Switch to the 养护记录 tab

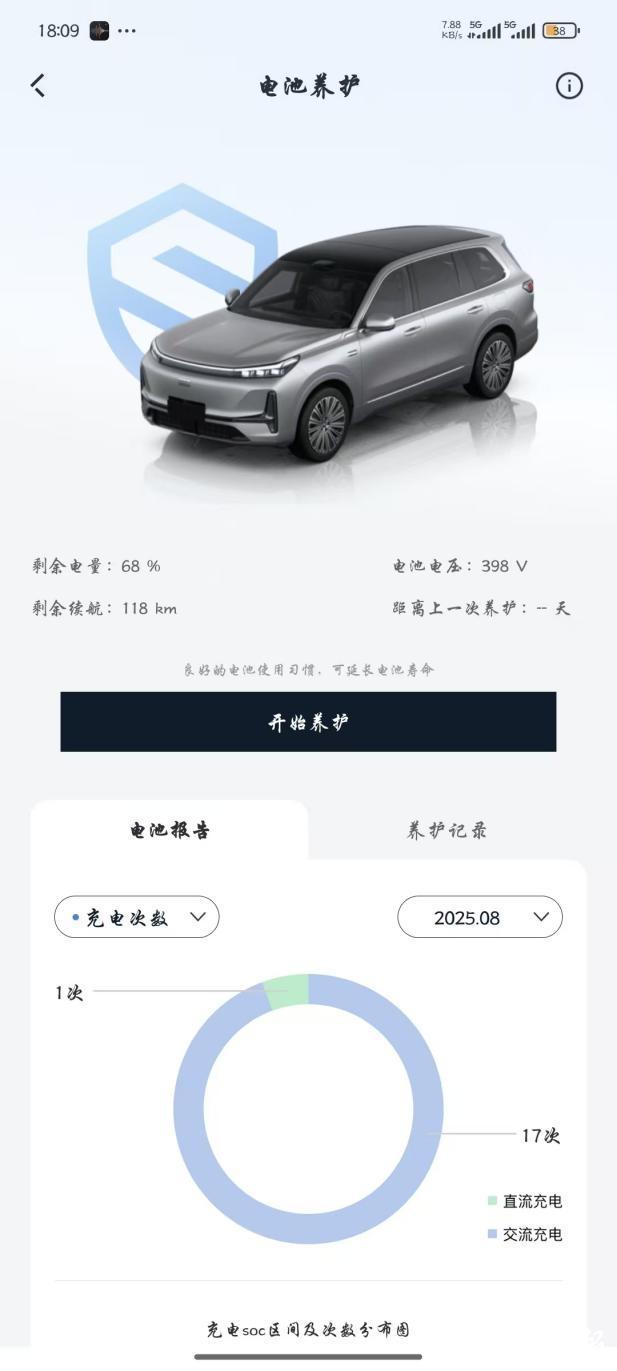(446, 830)
